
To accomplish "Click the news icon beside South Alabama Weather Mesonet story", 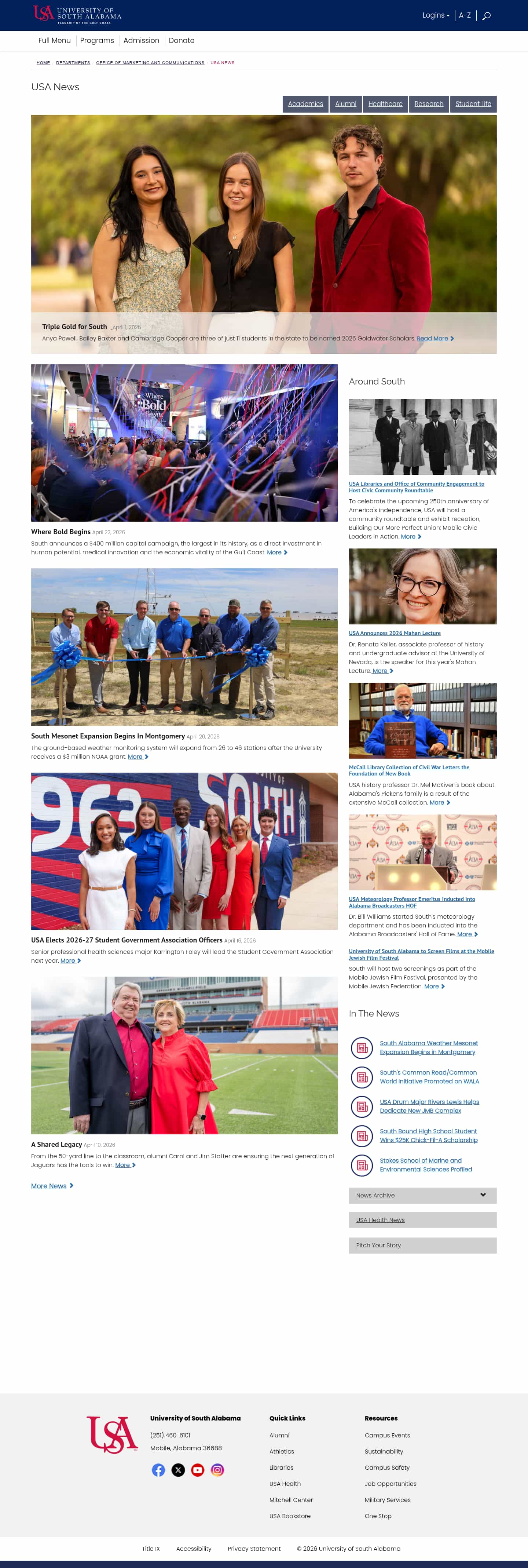I will pyautogui.click(x=362, y=1048).
